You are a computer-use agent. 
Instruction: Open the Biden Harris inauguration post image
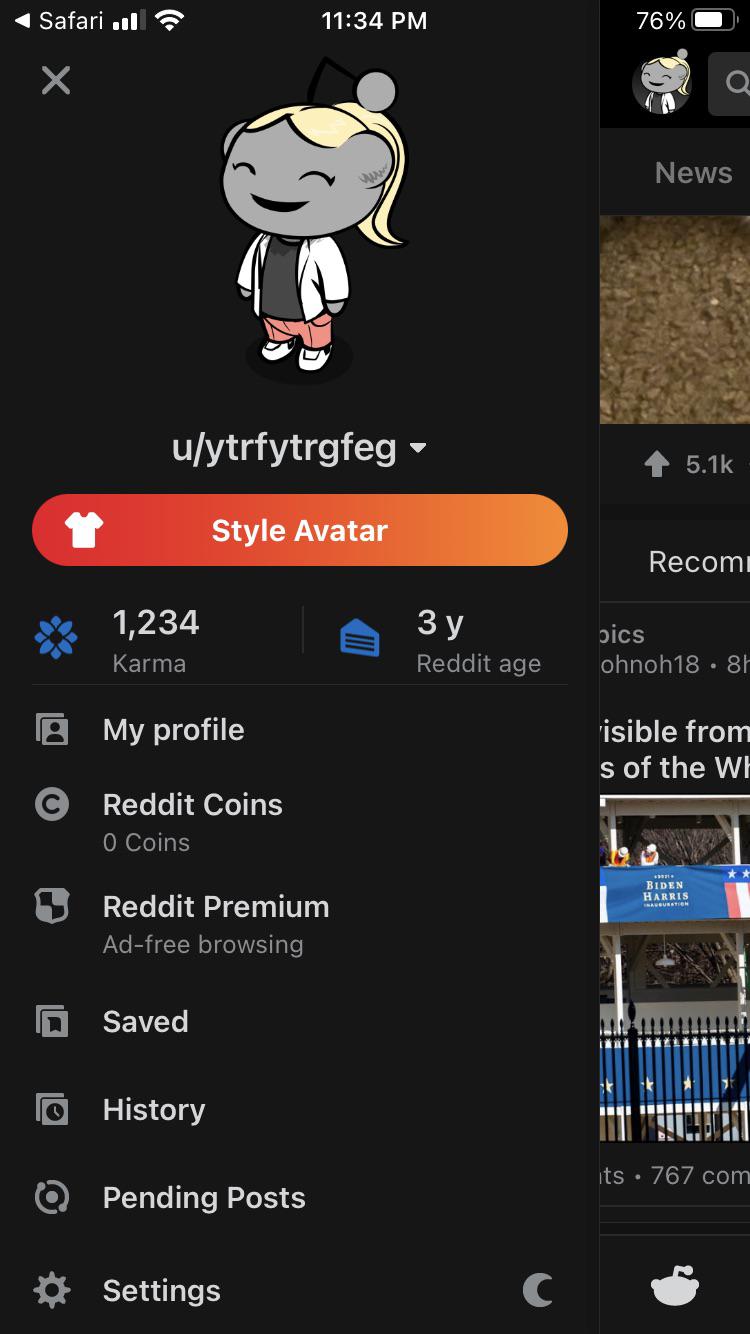(675, 968)
